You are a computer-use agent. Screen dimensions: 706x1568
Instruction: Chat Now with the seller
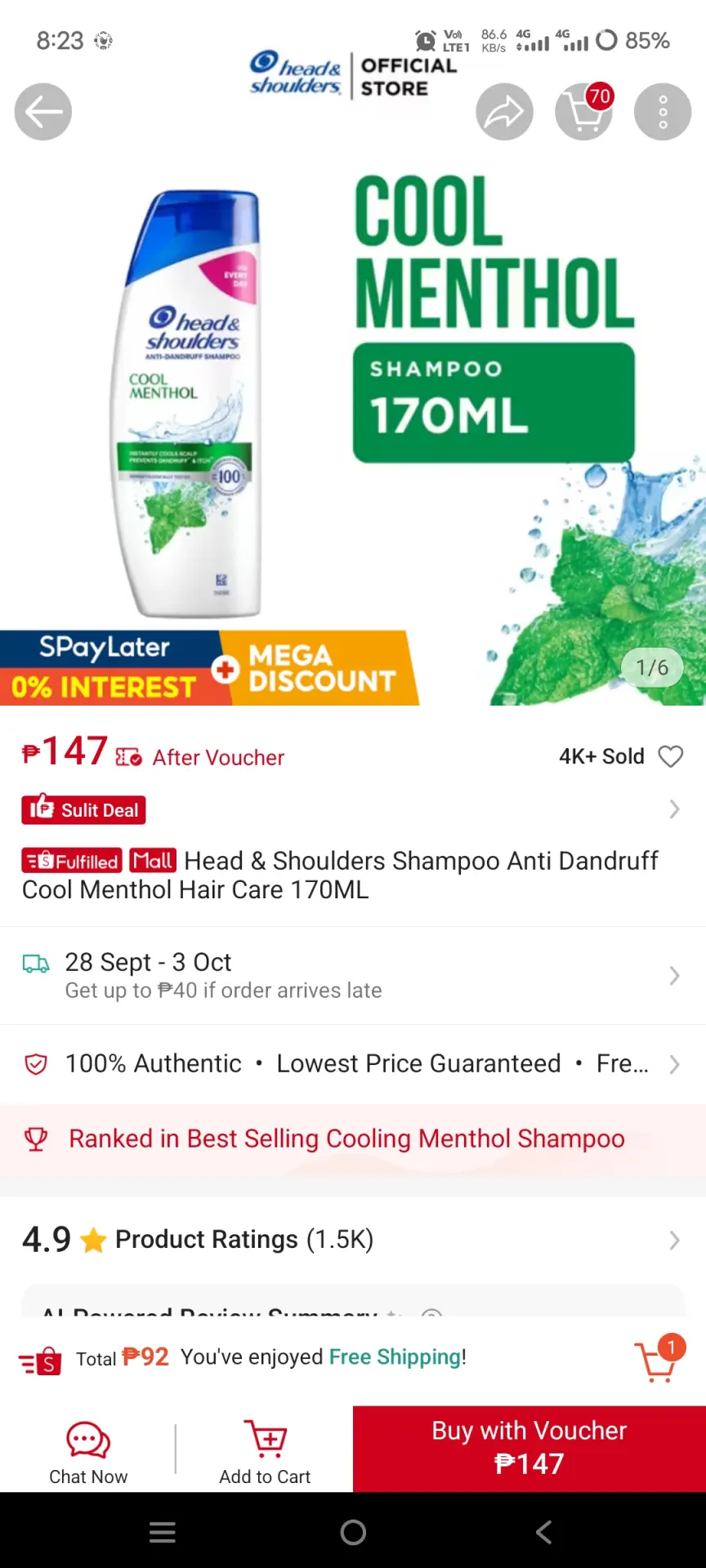coord(88,1451)
